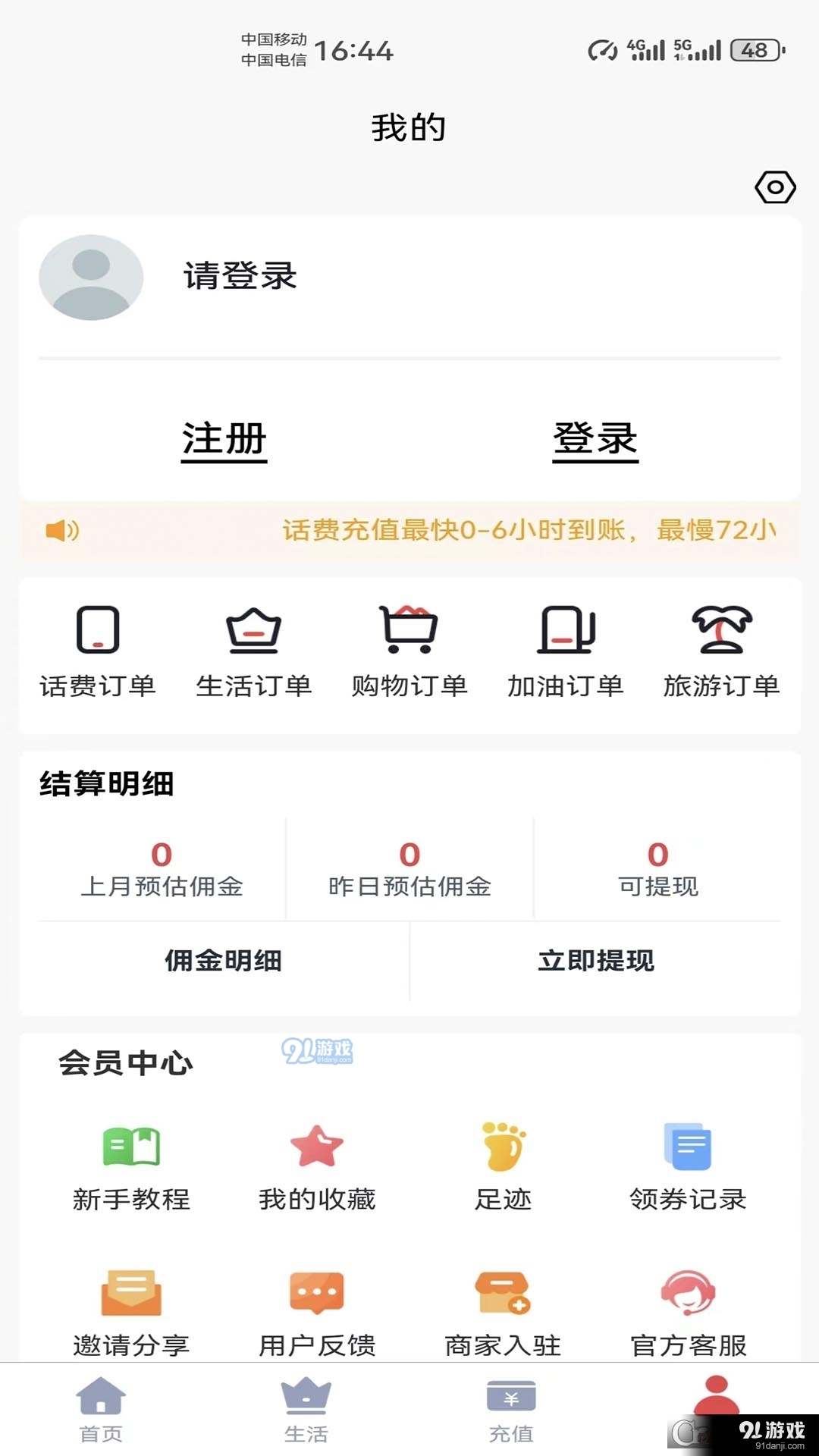Tap the speaker announcement icon
This screenshot has height=1456, width=819.
(63, 531)
